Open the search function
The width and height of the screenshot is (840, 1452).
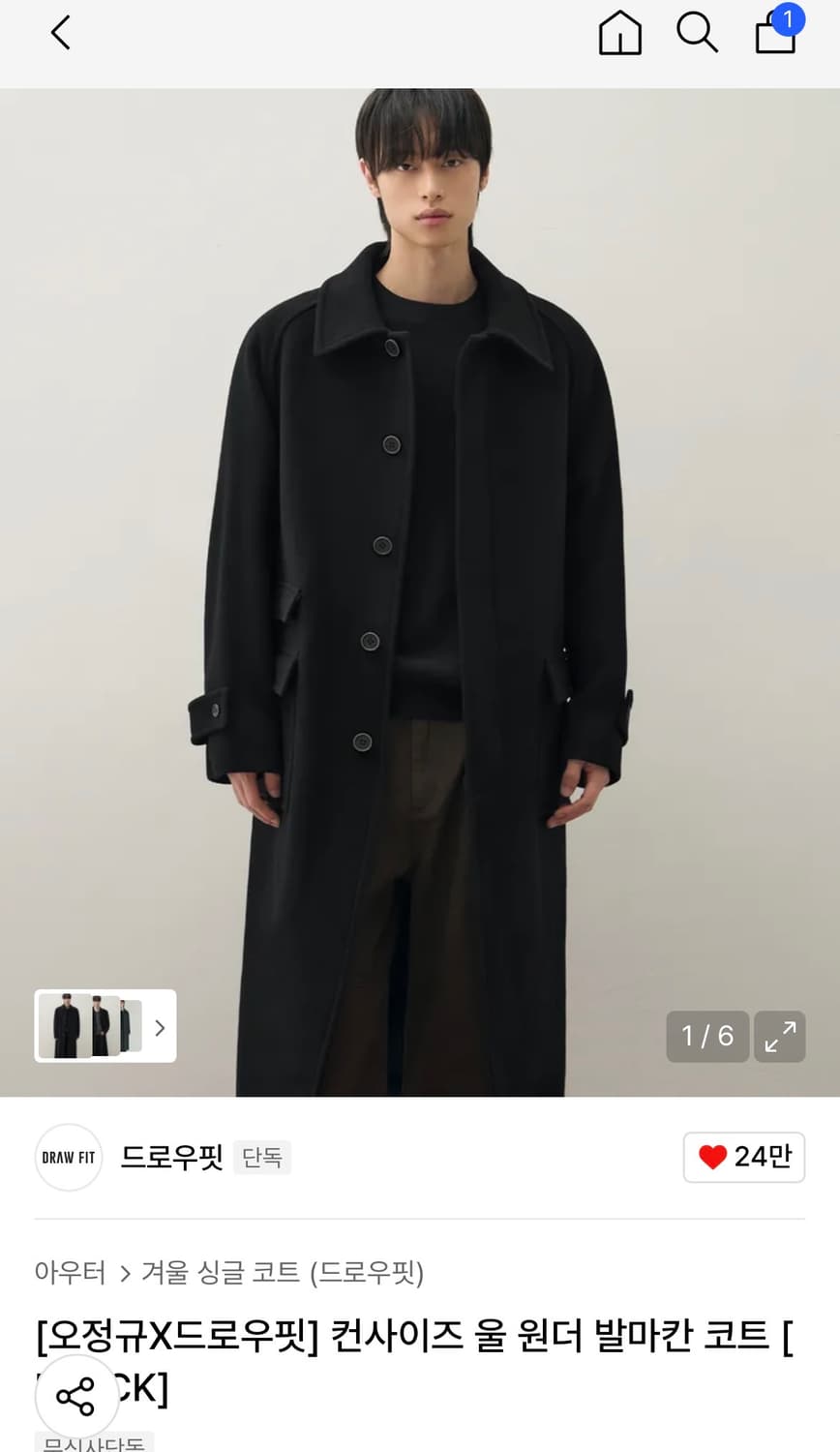(x=697, y=34)
